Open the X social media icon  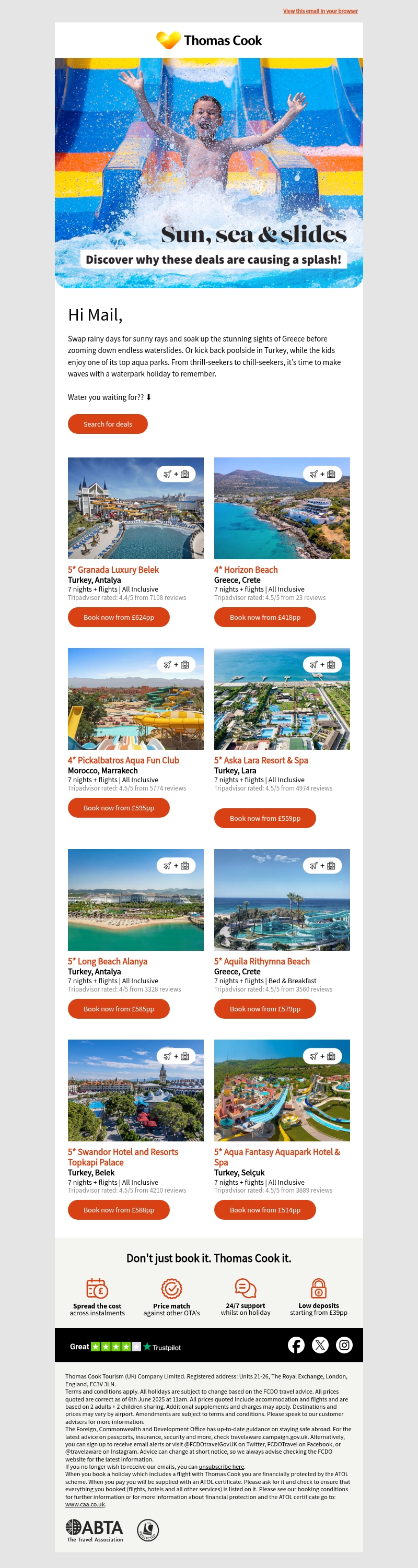(x=320, y=1345)
